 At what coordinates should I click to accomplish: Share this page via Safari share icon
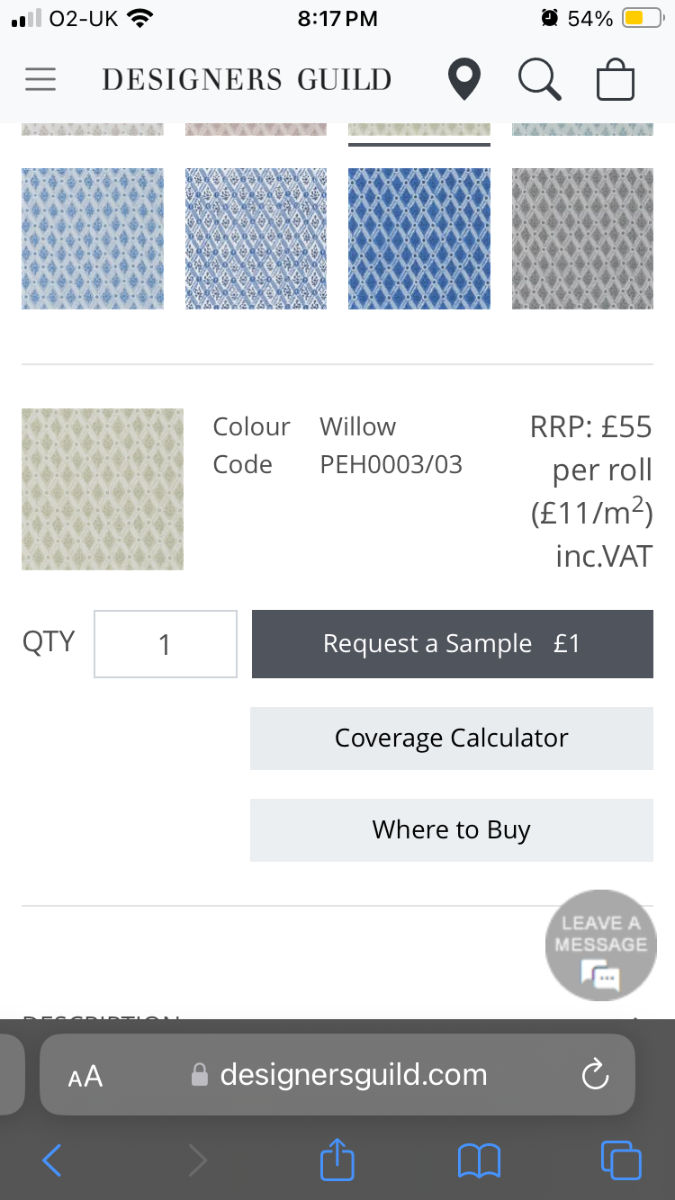pos(337,1158)
